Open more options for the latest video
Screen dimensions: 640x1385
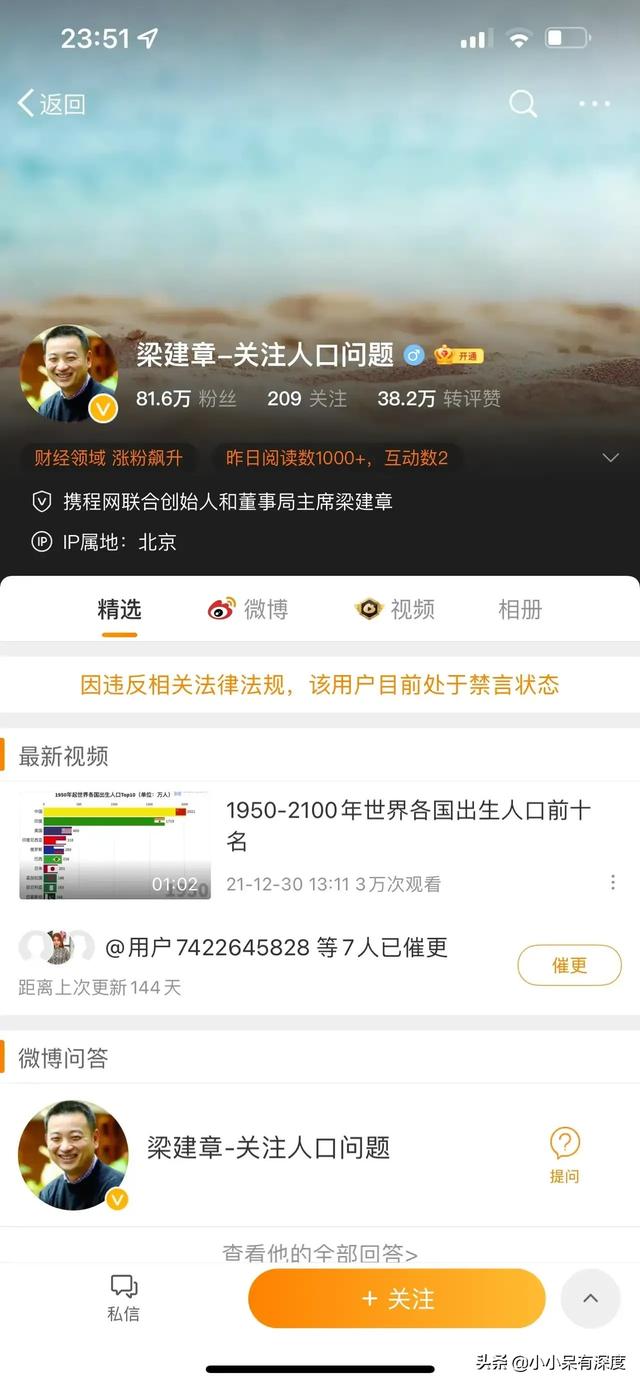click(x=612, y=882)
